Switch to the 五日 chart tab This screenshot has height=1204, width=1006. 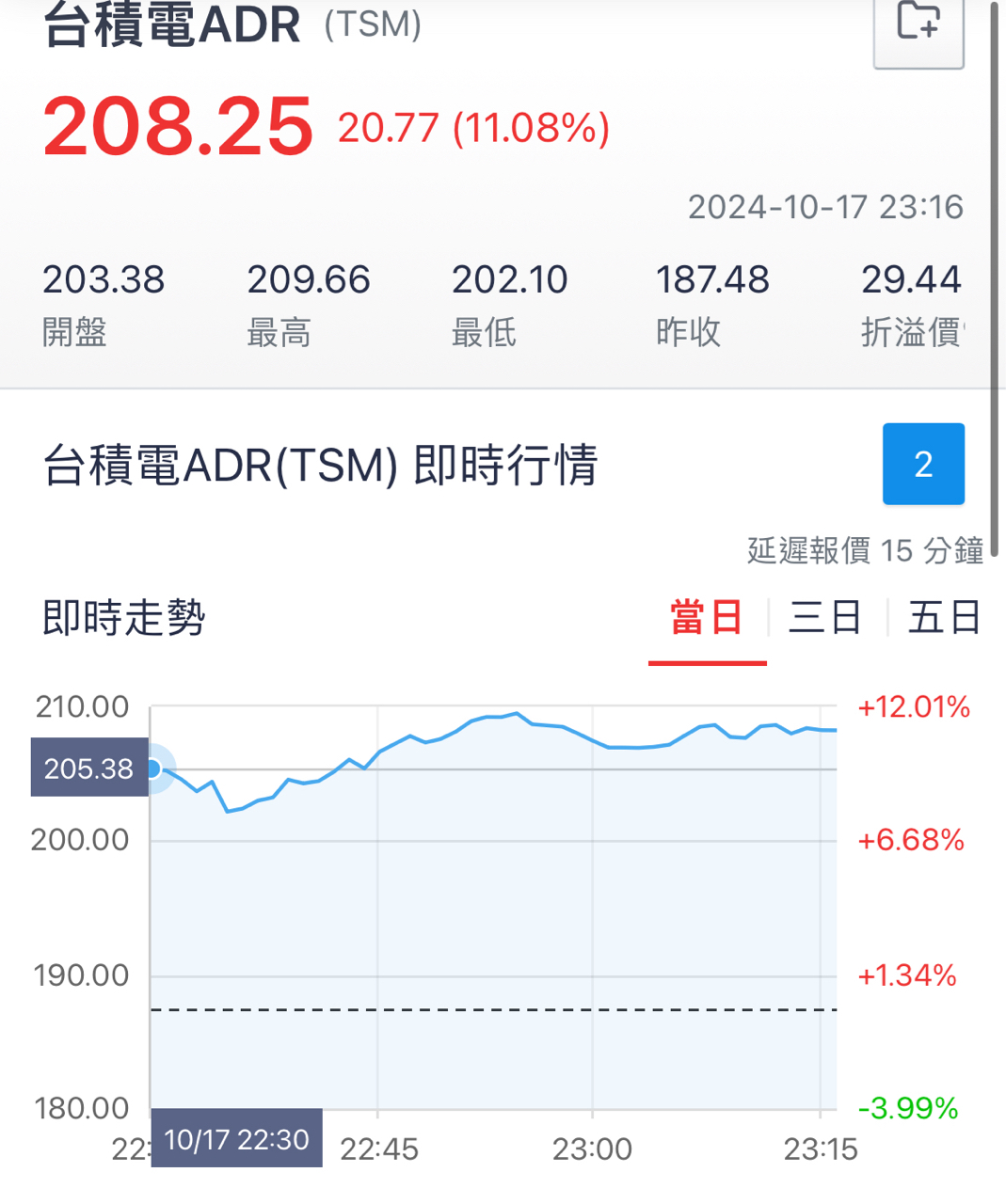click(x=944, y=619)
